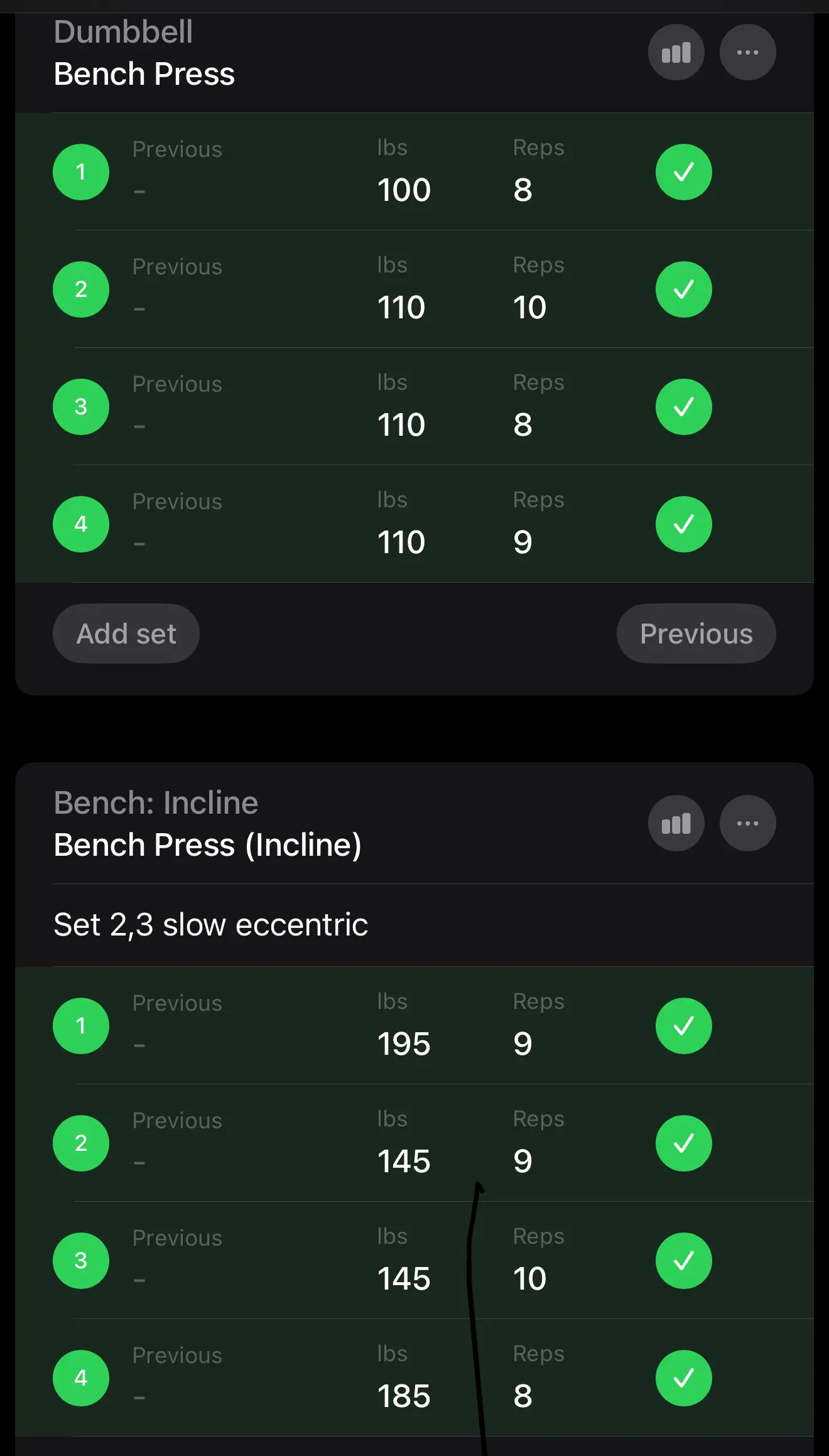Toggle completion of Incline Bench set 3
829x1456 pixels.
(683, 1261)
